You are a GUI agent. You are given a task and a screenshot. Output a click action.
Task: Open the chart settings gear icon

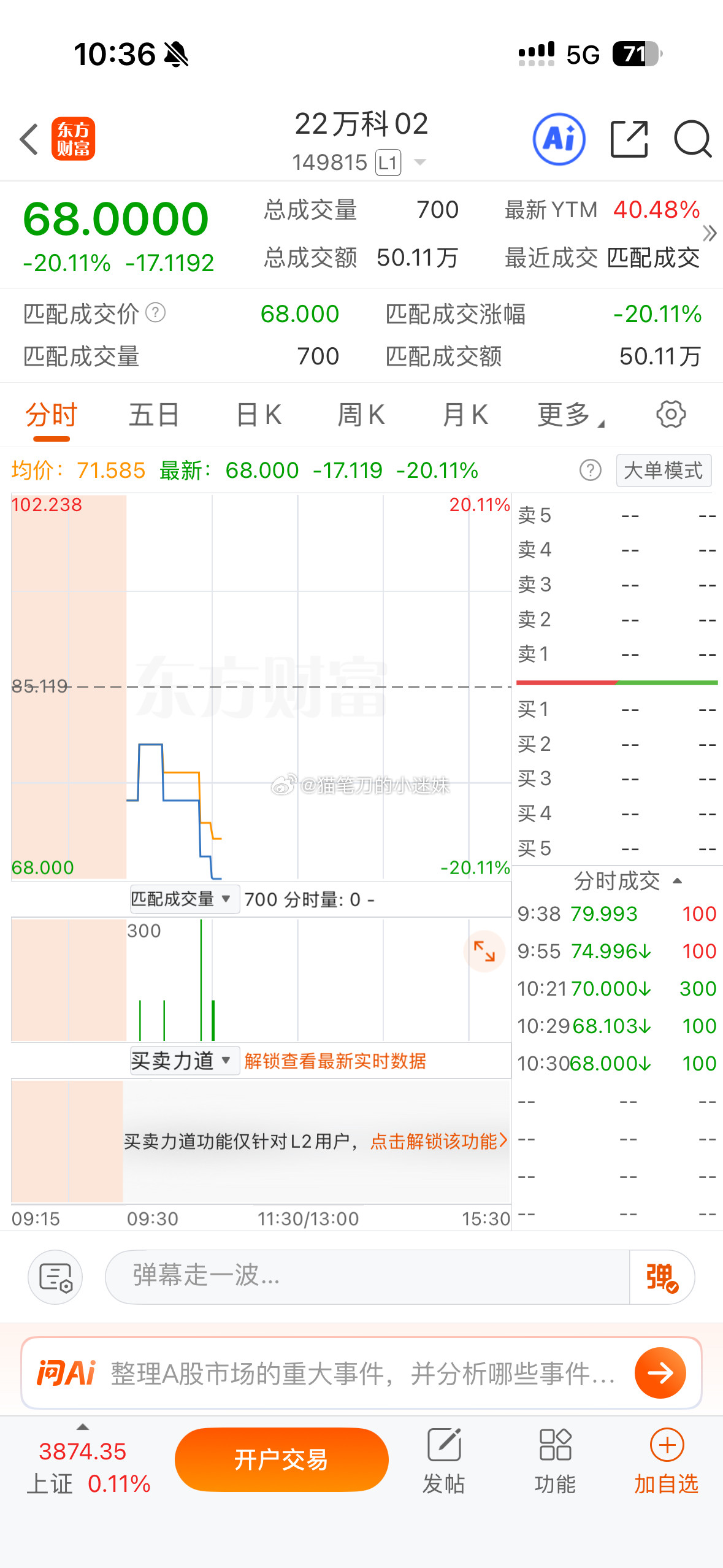[671, 413]
